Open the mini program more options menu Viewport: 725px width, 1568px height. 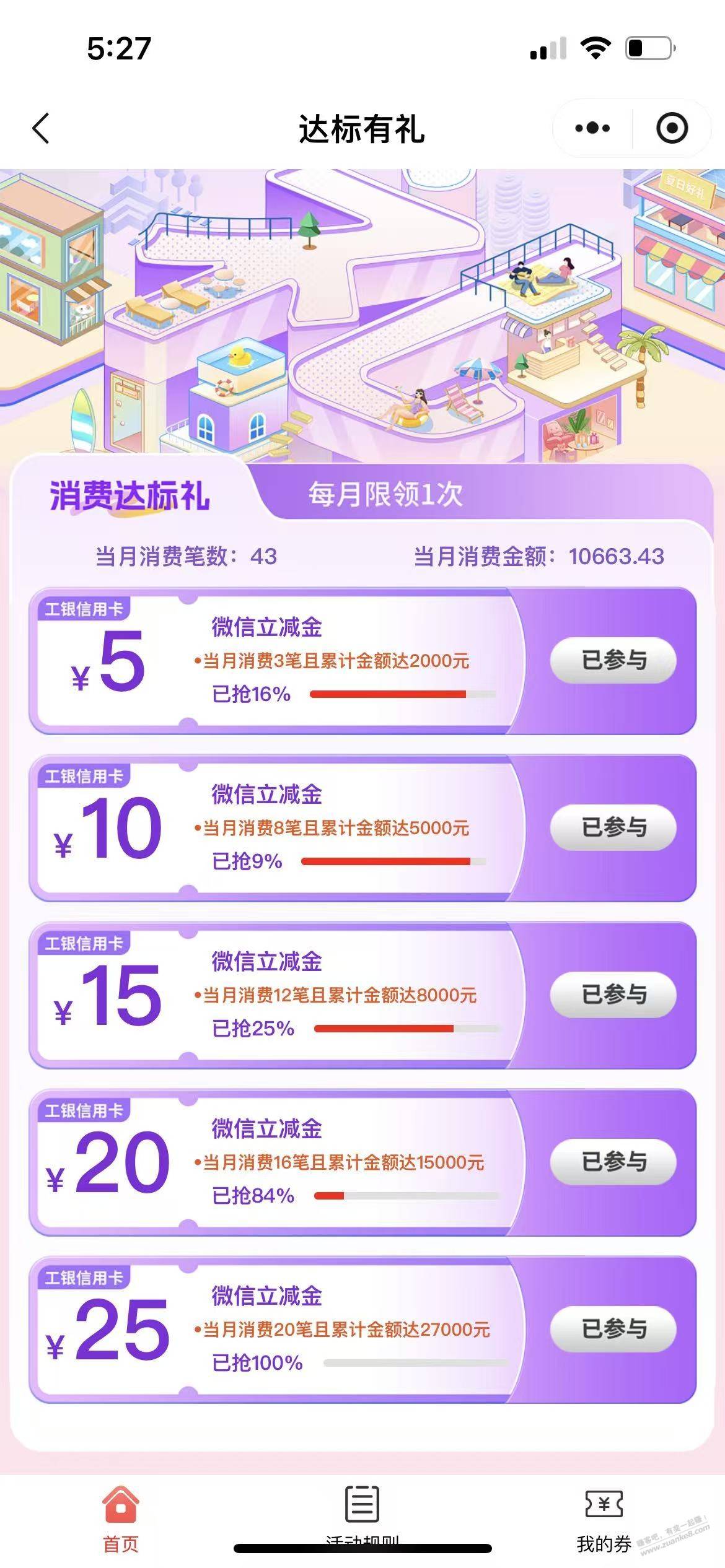pyautogui.click(x=592, y=128)
